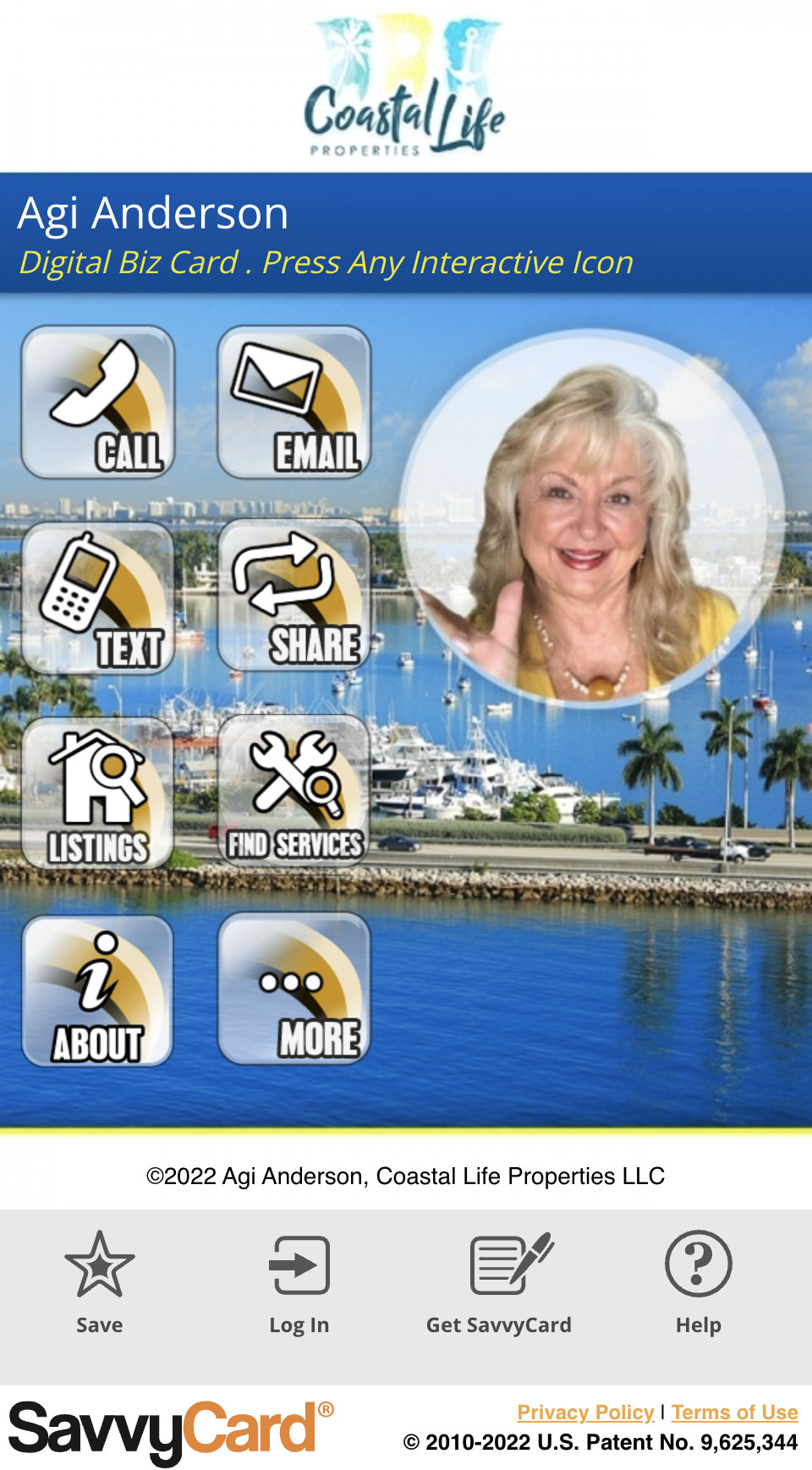Open the More options button
Viewport: 812px width, 1470px height.
(x=294, y=989)
